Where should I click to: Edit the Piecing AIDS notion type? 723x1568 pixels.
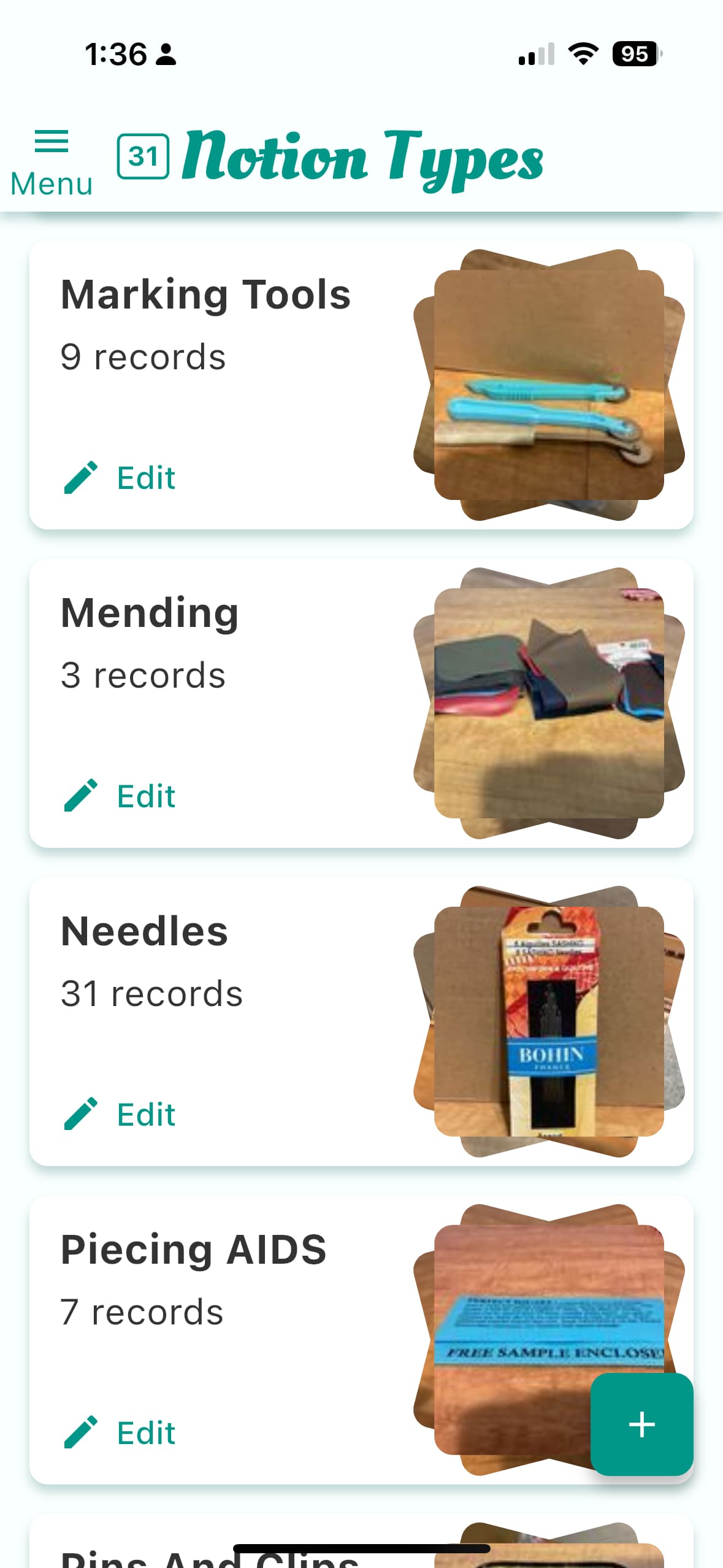pyautogui.click(x=120, y=1432)
